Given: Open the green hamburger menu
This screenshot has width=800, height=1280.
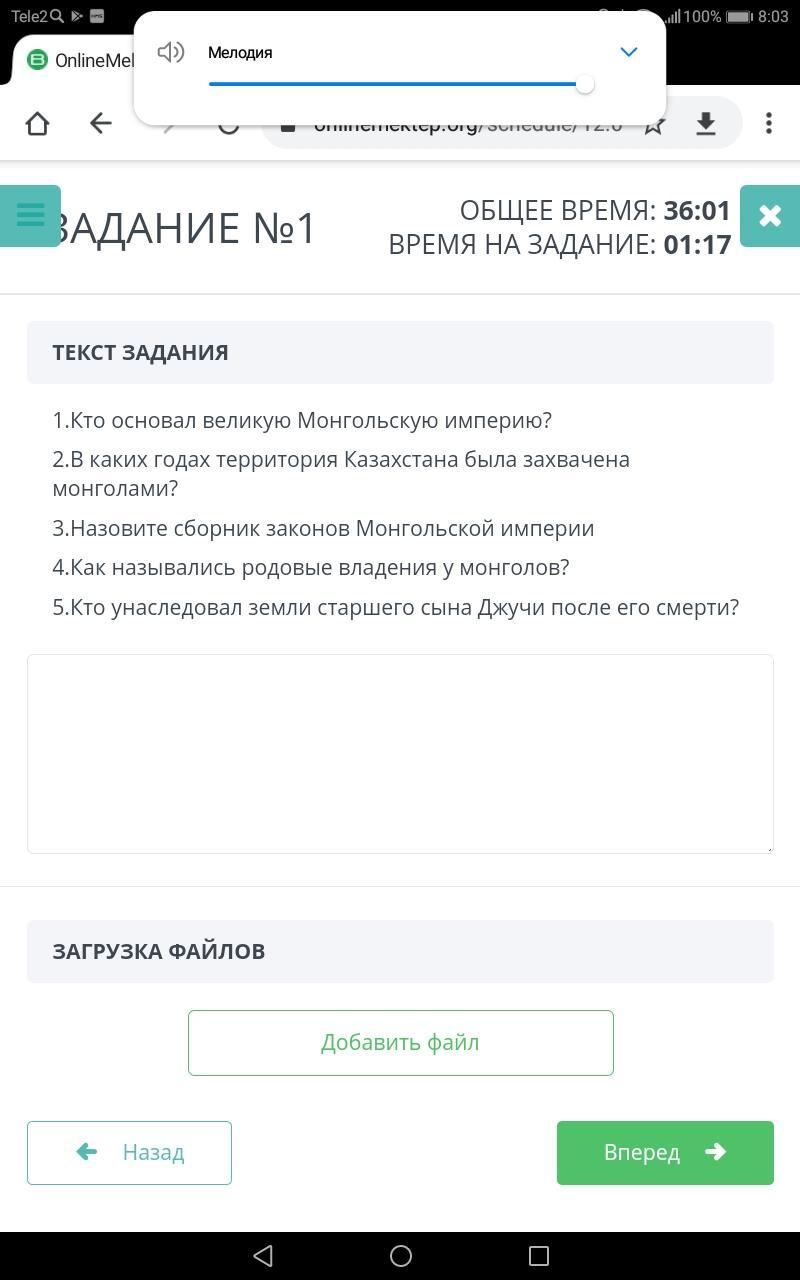Looking at the screenshot, I should (x=30, y=215).
